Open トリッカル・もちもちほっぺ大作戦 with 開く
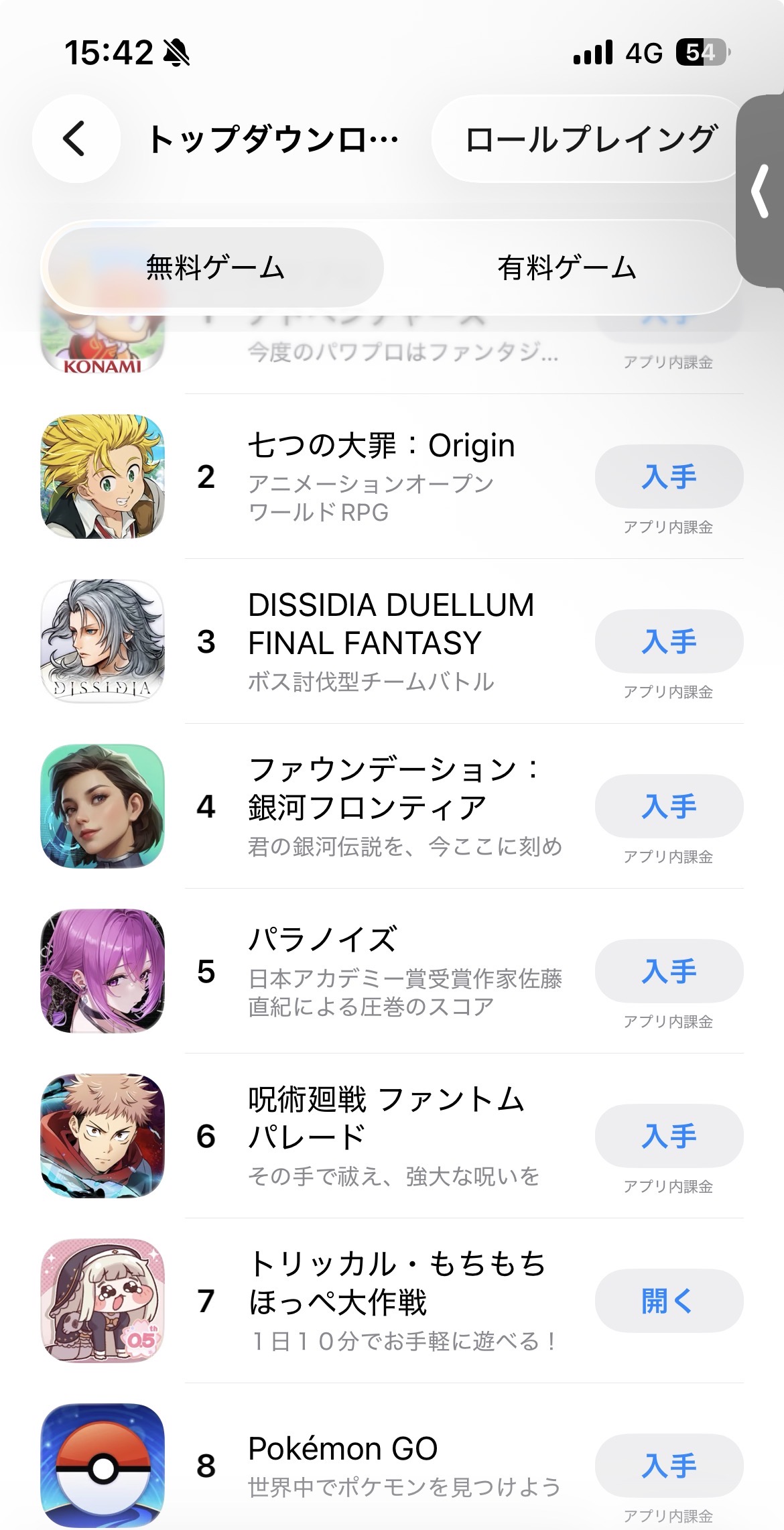The height and width of the screenshot is (1530, 784). 669,1301
